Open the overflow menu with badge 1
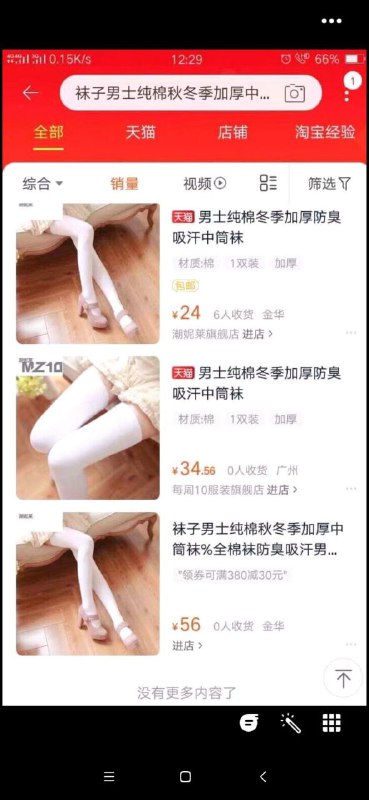Image resolution: width=369 pixels, height=800 pixels. 348,88
